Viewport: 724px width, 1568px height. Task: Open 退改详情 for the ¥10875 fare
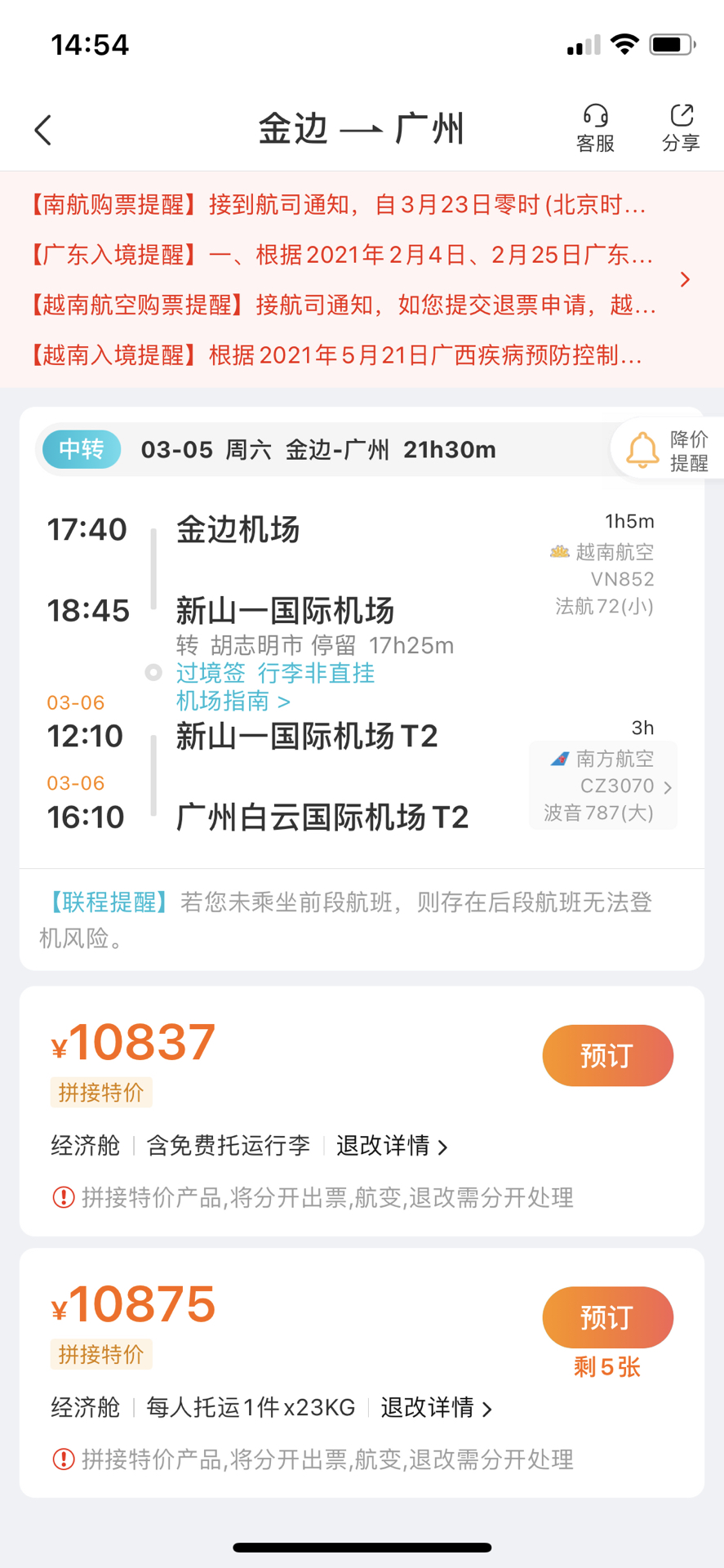point(437,1408)
